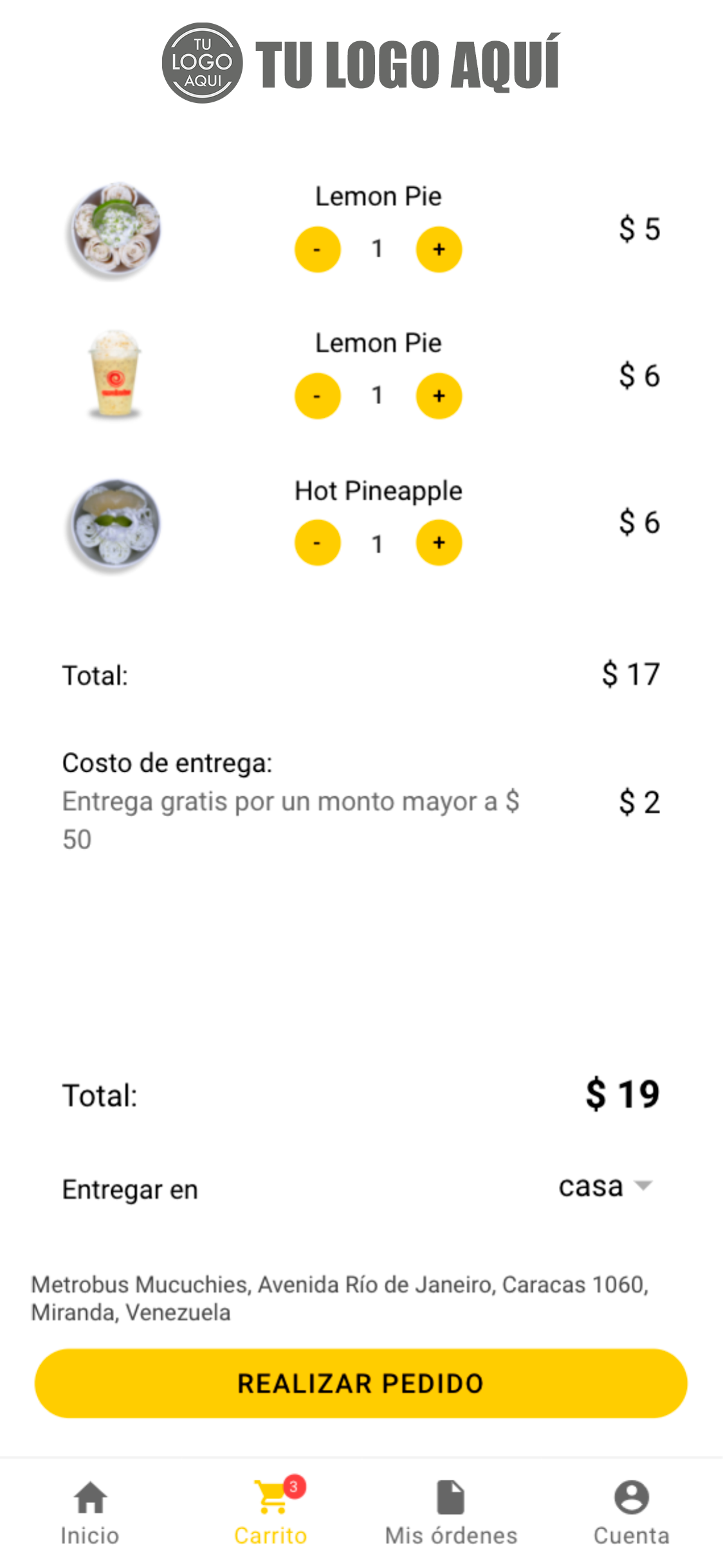Viewport: 723px width, 1568px height.
Task: Open the 'casa' delivery address dropdown
Action: click(606, 1186)
